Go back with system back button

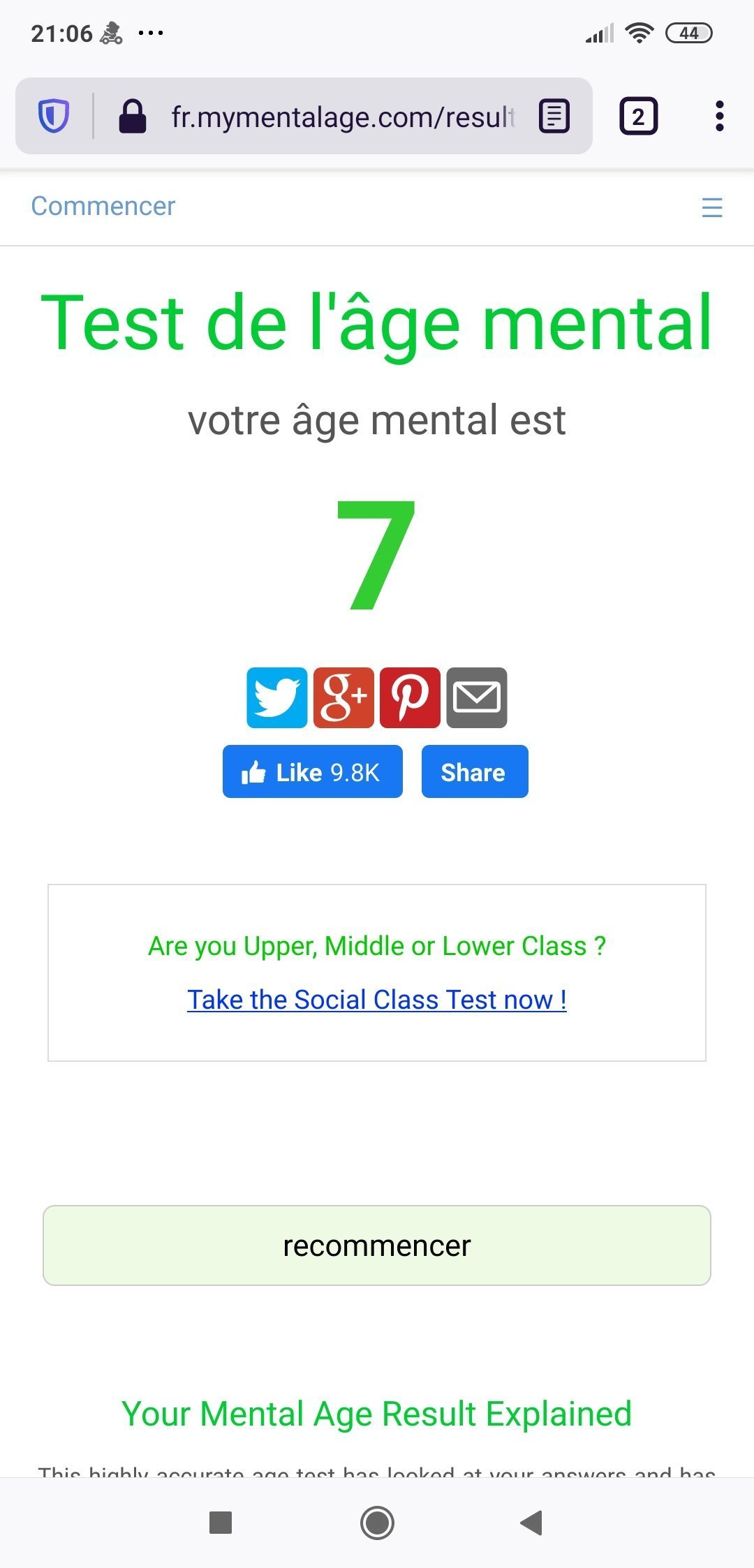[532, 1523]
